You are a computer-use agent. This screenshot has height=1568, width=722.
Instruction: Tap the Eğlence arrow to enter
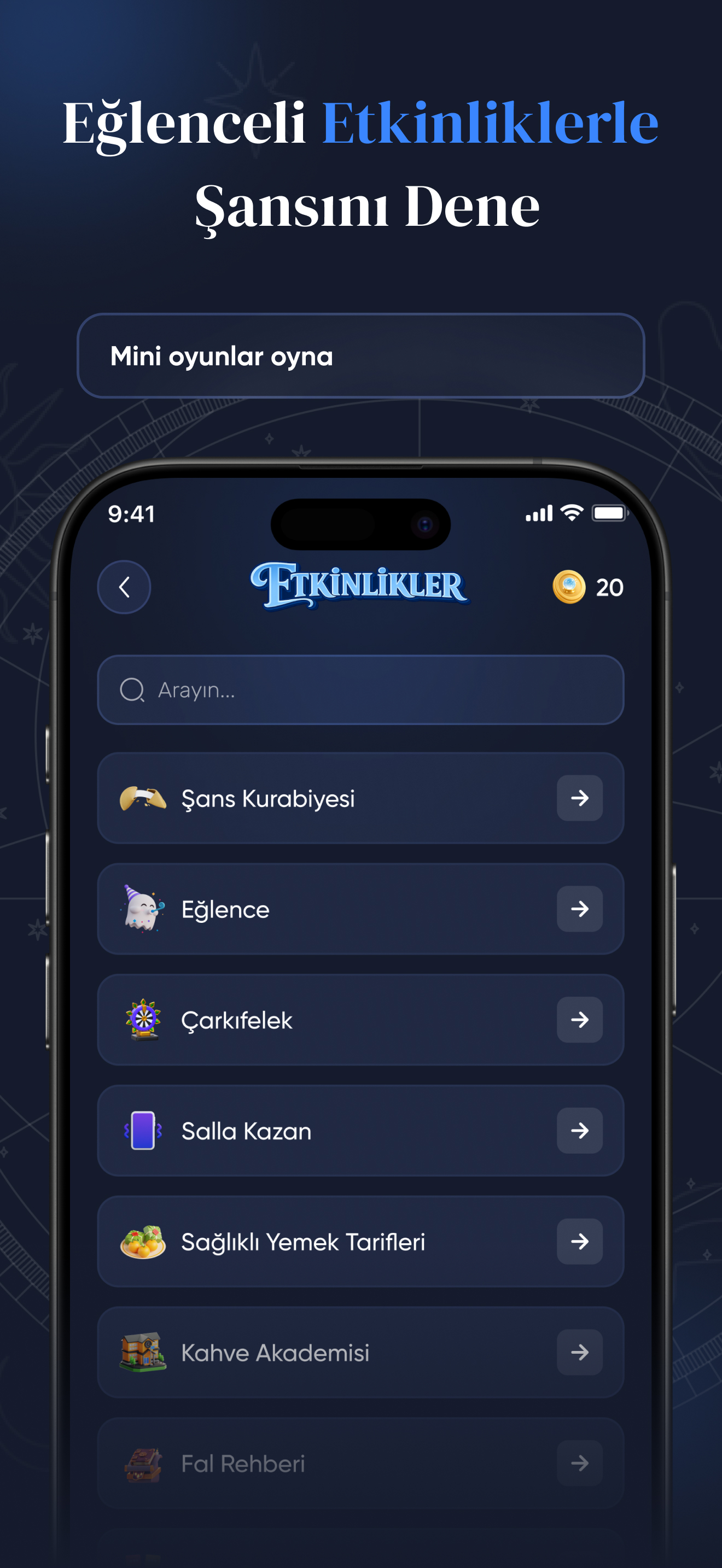(x=580, y=909)
